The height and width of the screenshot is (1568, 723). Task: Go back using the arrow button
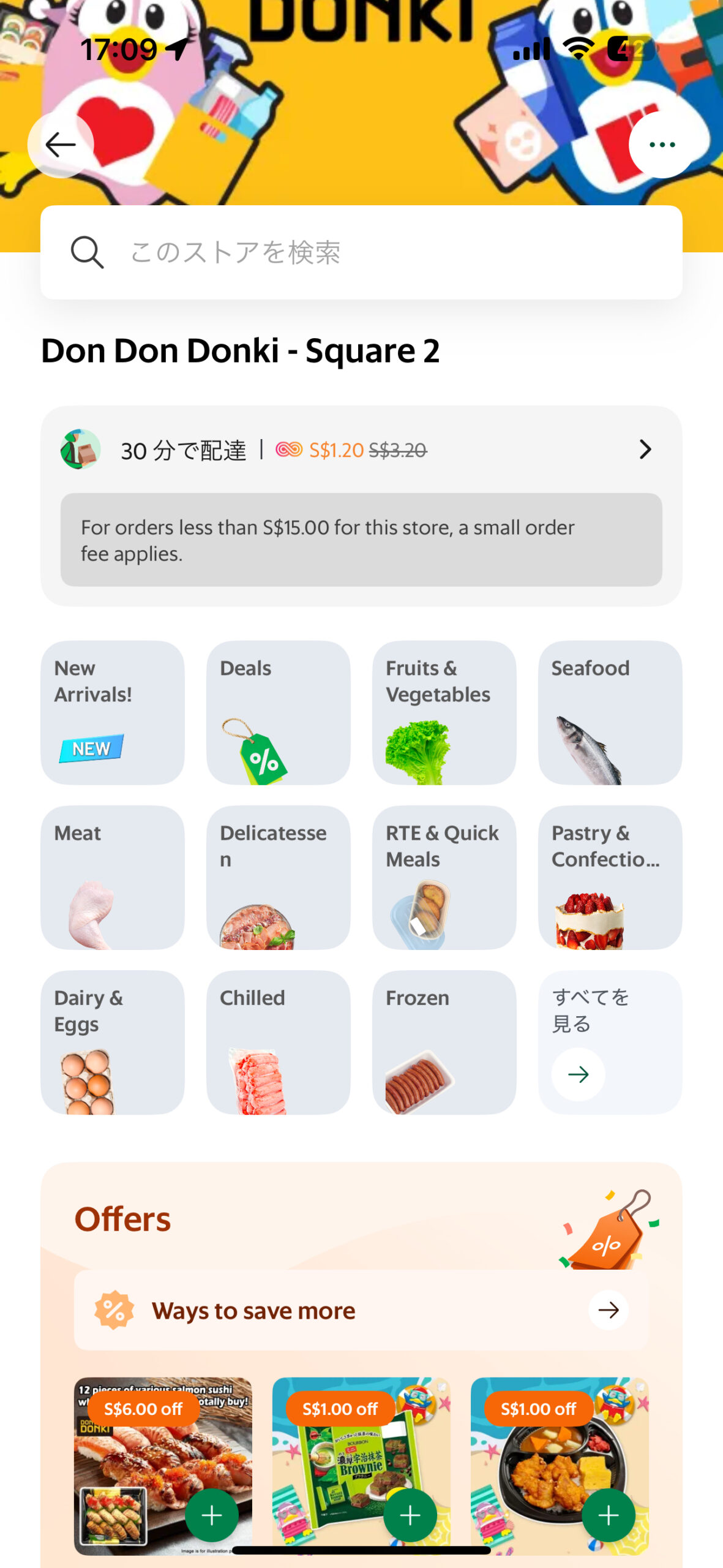(x=61, y=145)
